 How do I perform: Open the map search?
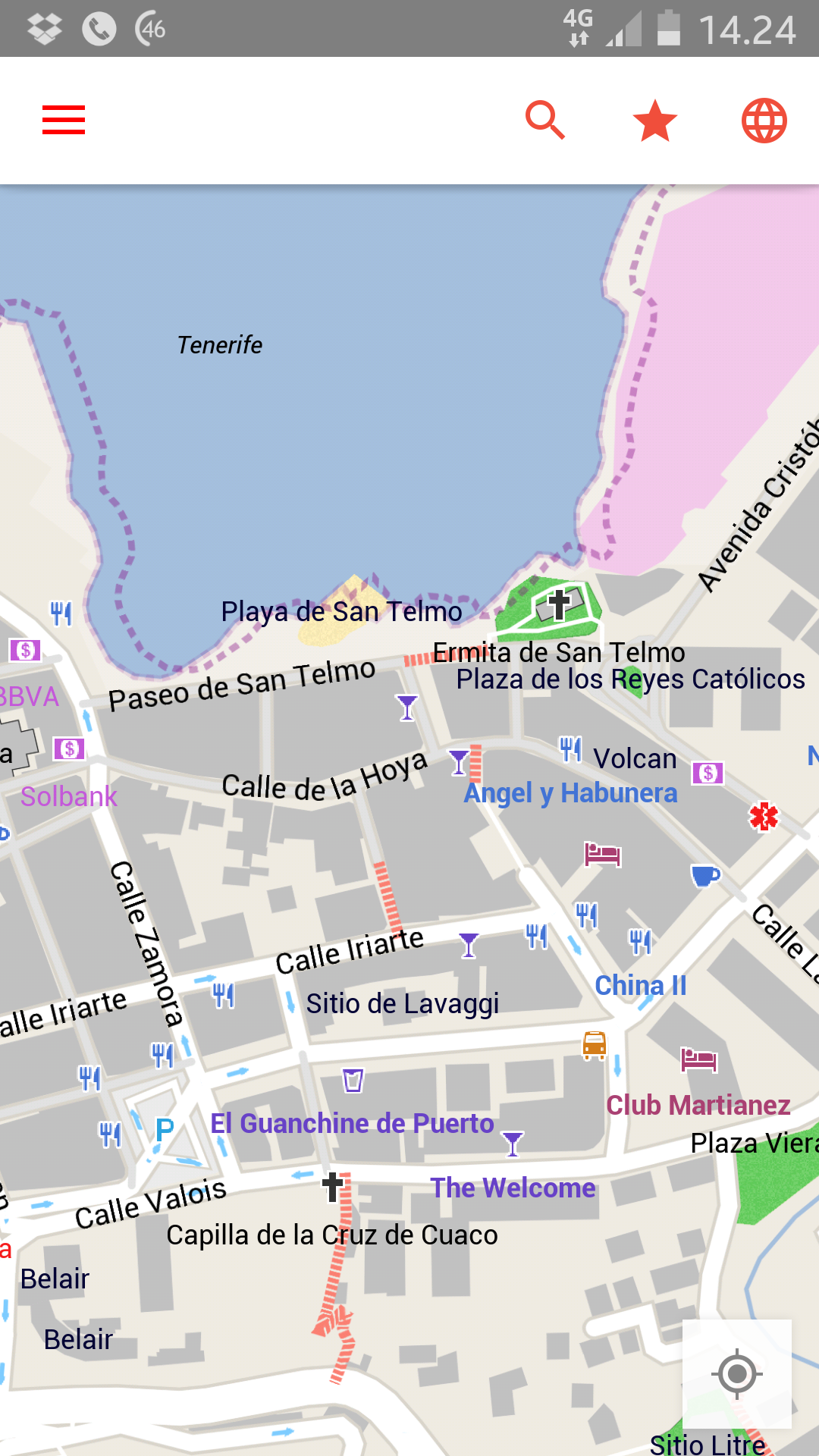545,120
